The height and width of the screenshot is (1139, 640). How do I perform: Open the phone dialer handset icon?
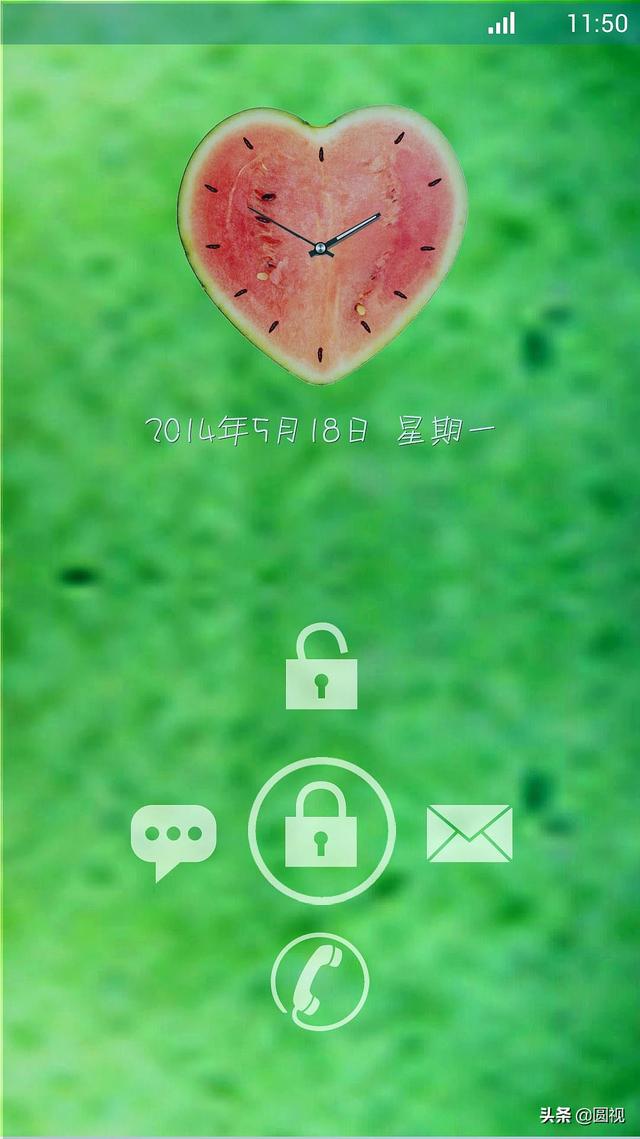coord(320,981)
